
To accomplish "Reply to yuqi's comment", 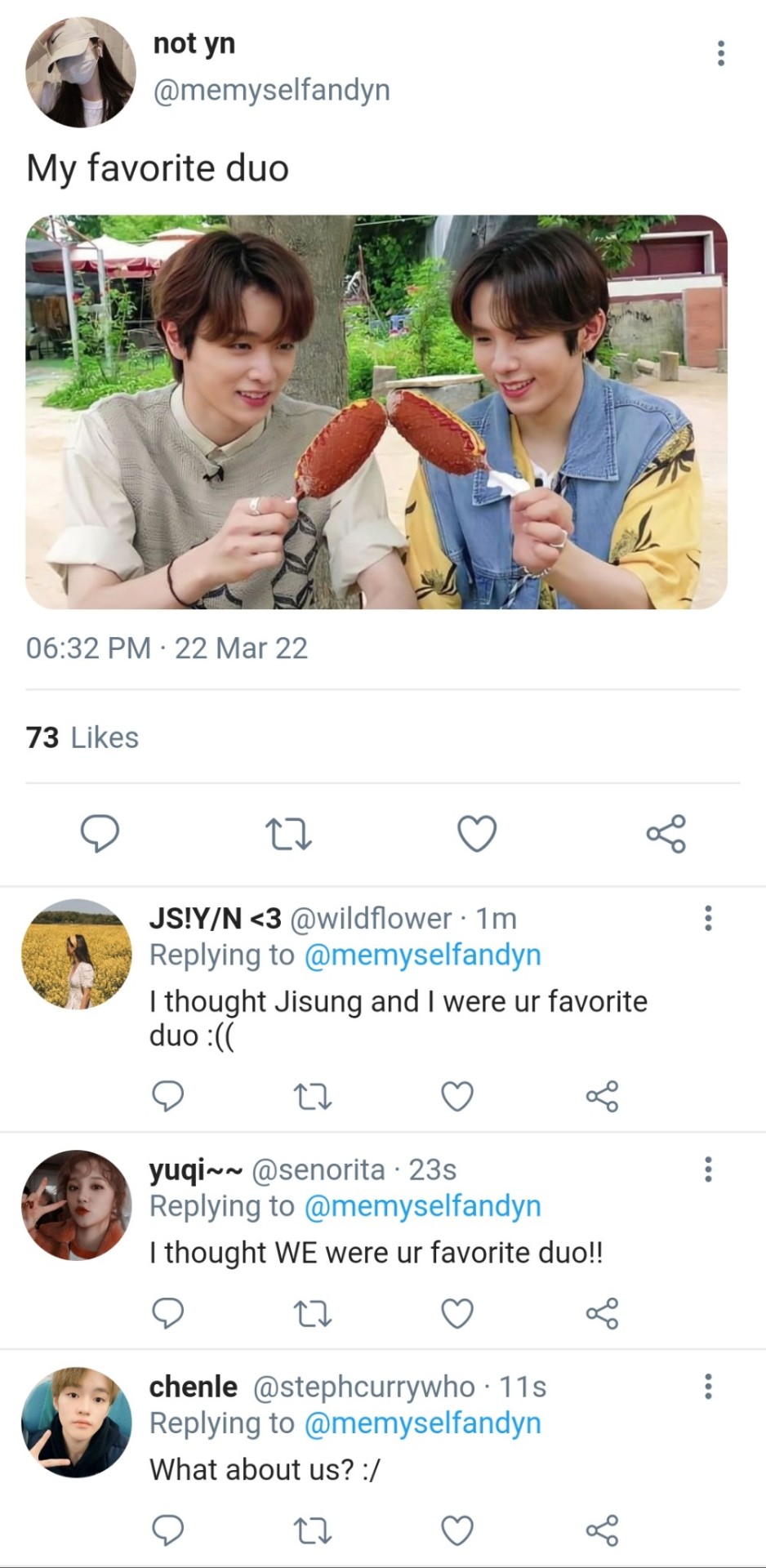I will pos(168,1314).
